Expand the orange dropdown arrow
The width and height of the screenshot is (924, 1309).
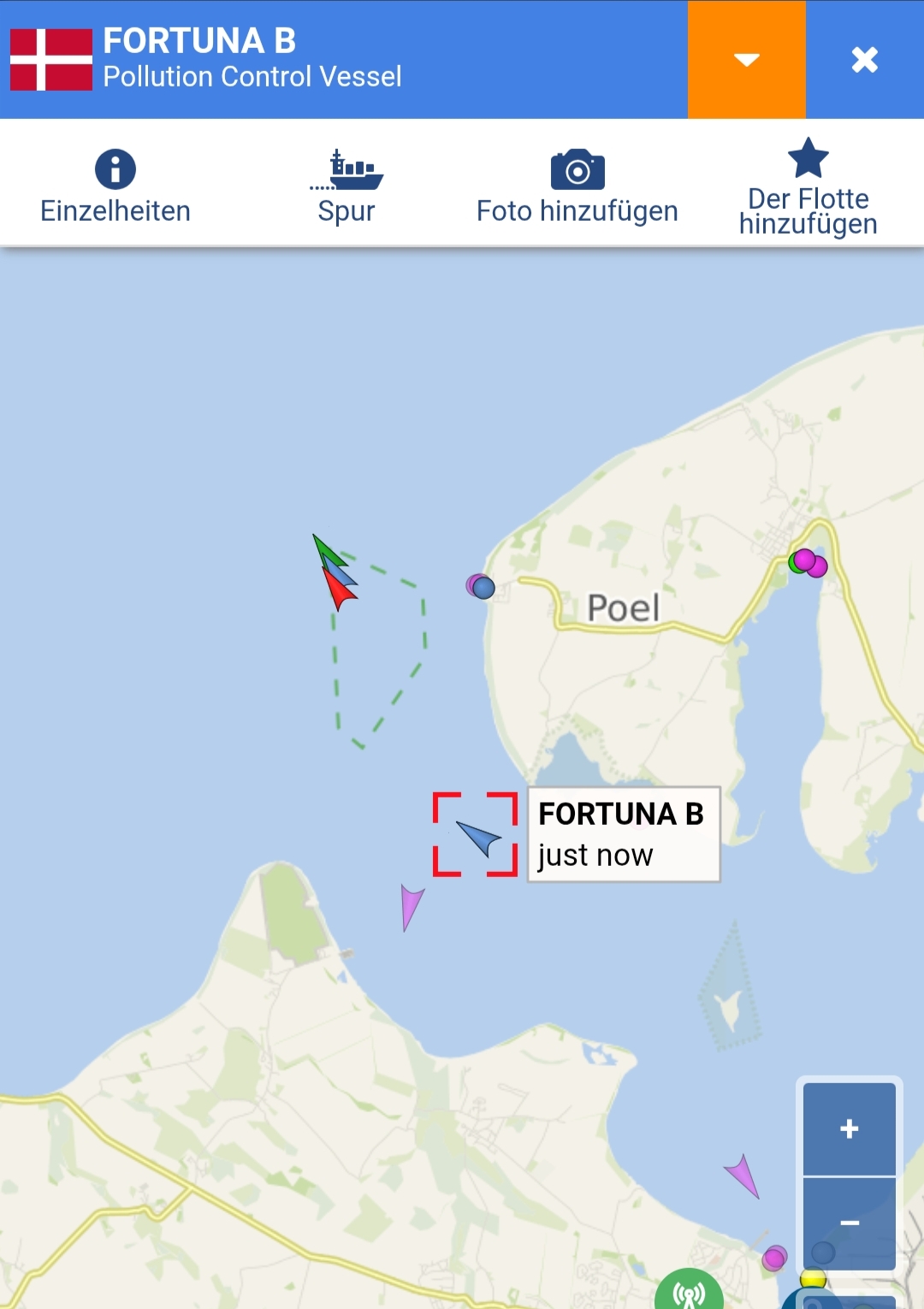point(746,59)
